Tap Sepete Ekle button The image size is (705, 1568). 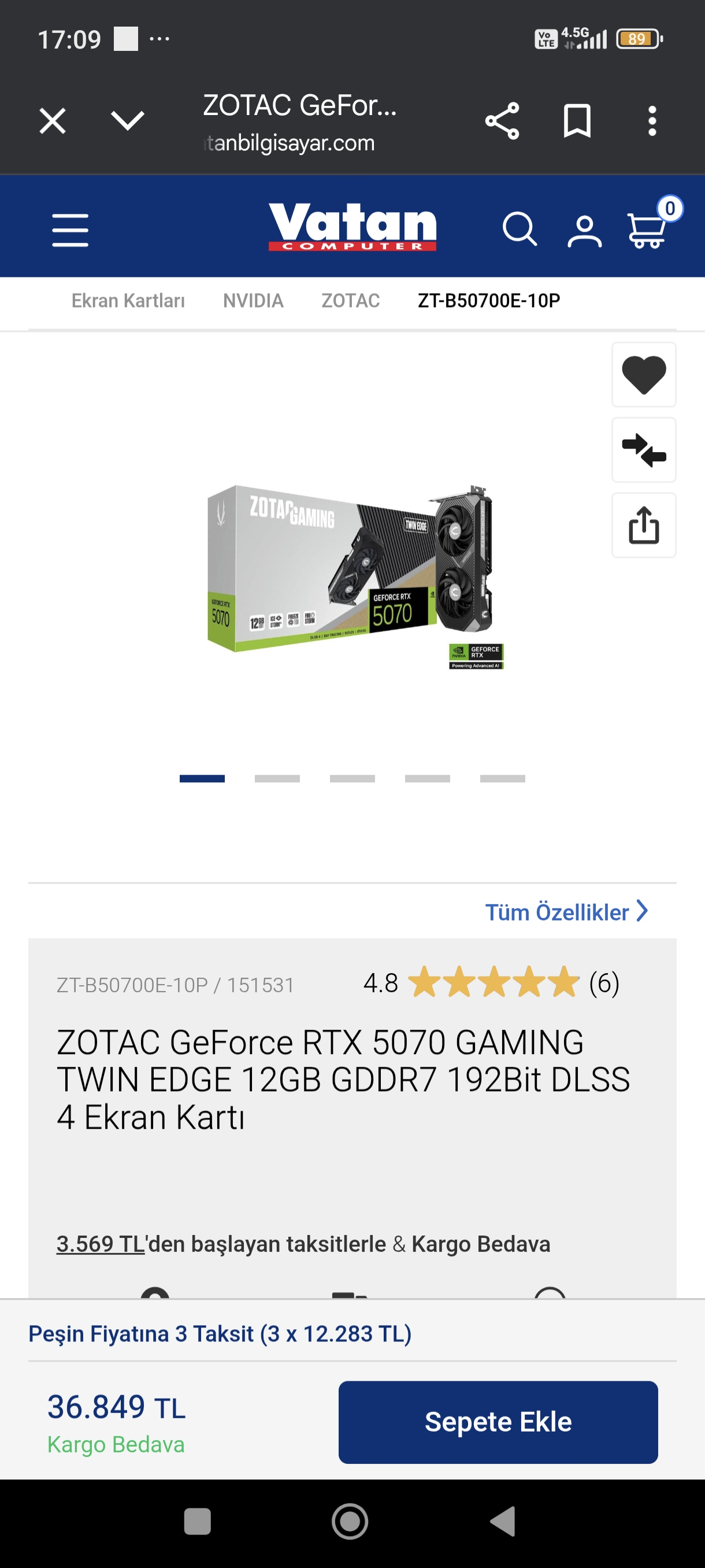point(498,1422)
